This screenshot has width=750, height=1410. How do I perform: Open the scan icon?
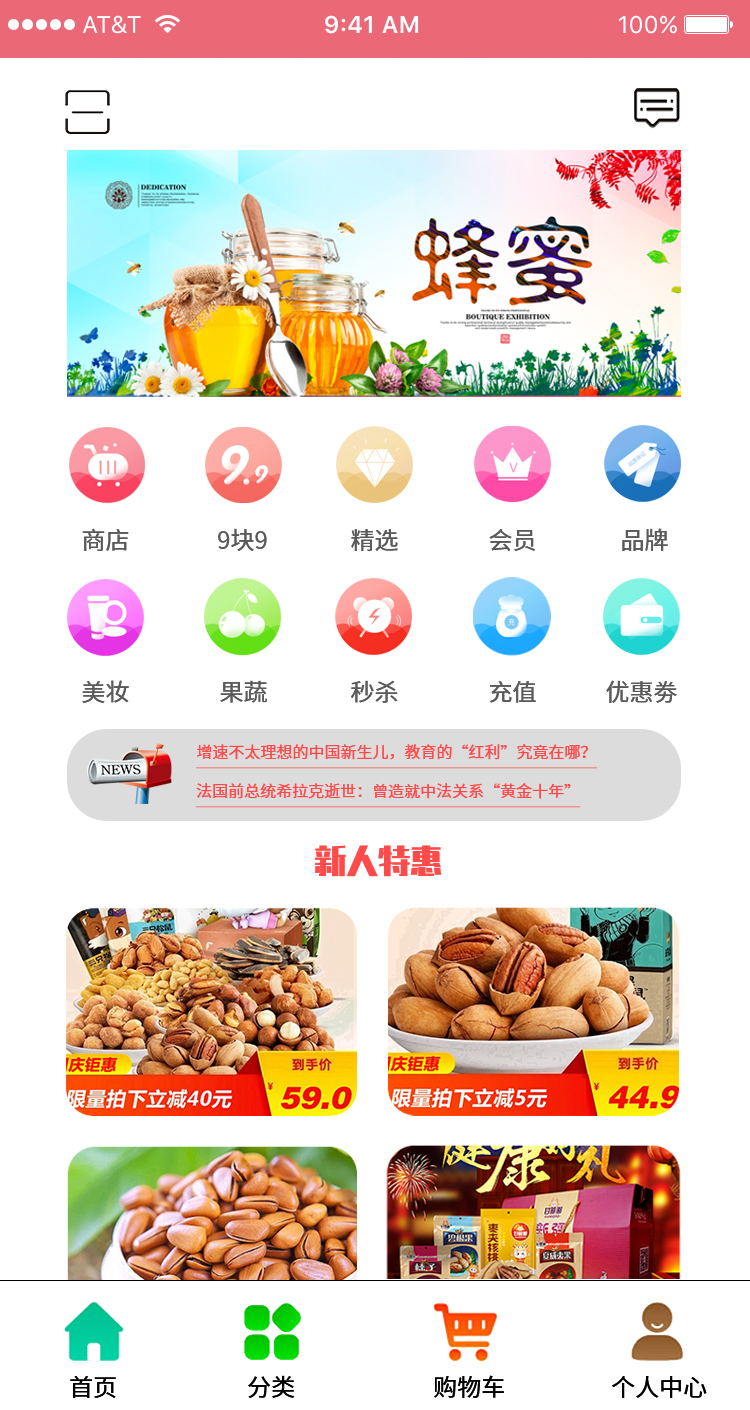click(x=88, y=112)
